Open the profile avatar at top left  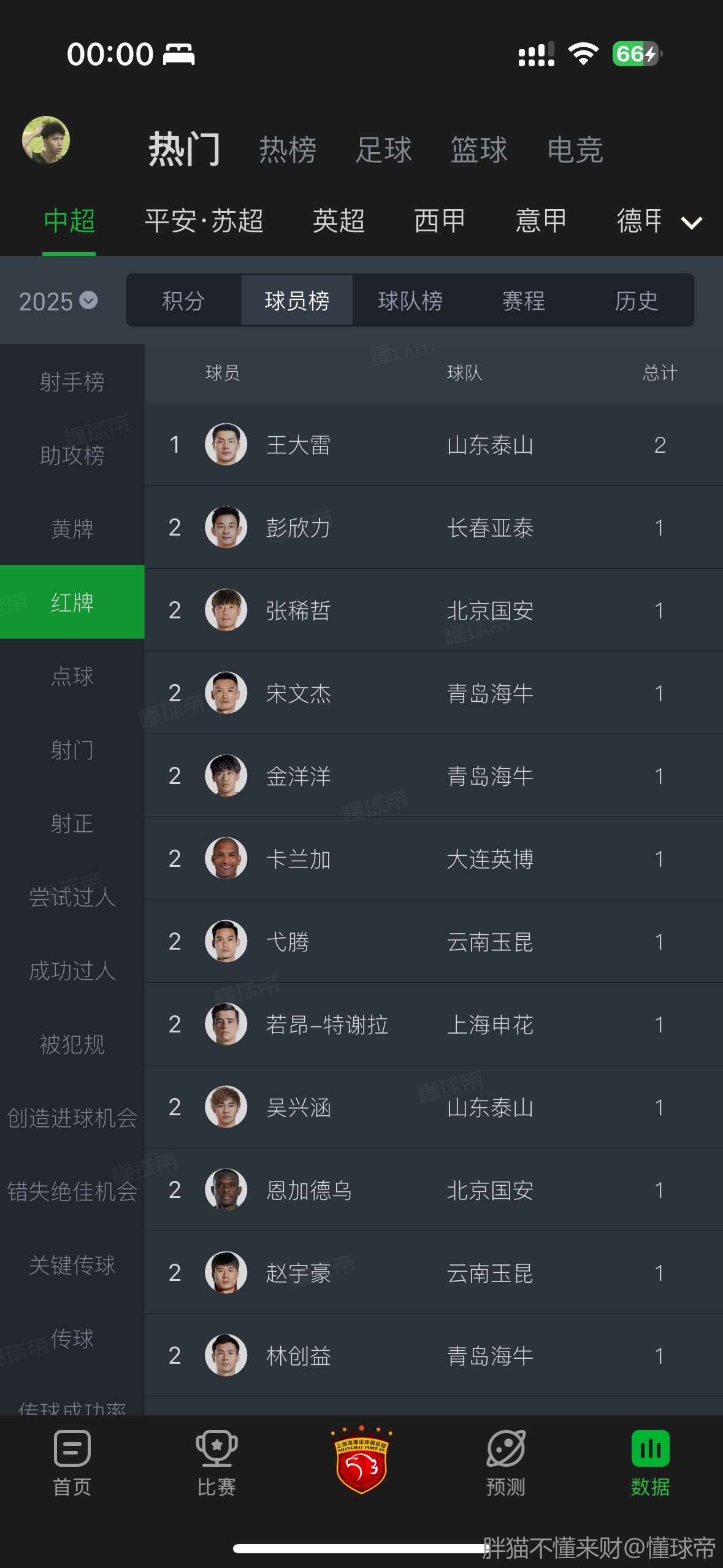pos(46,140)
